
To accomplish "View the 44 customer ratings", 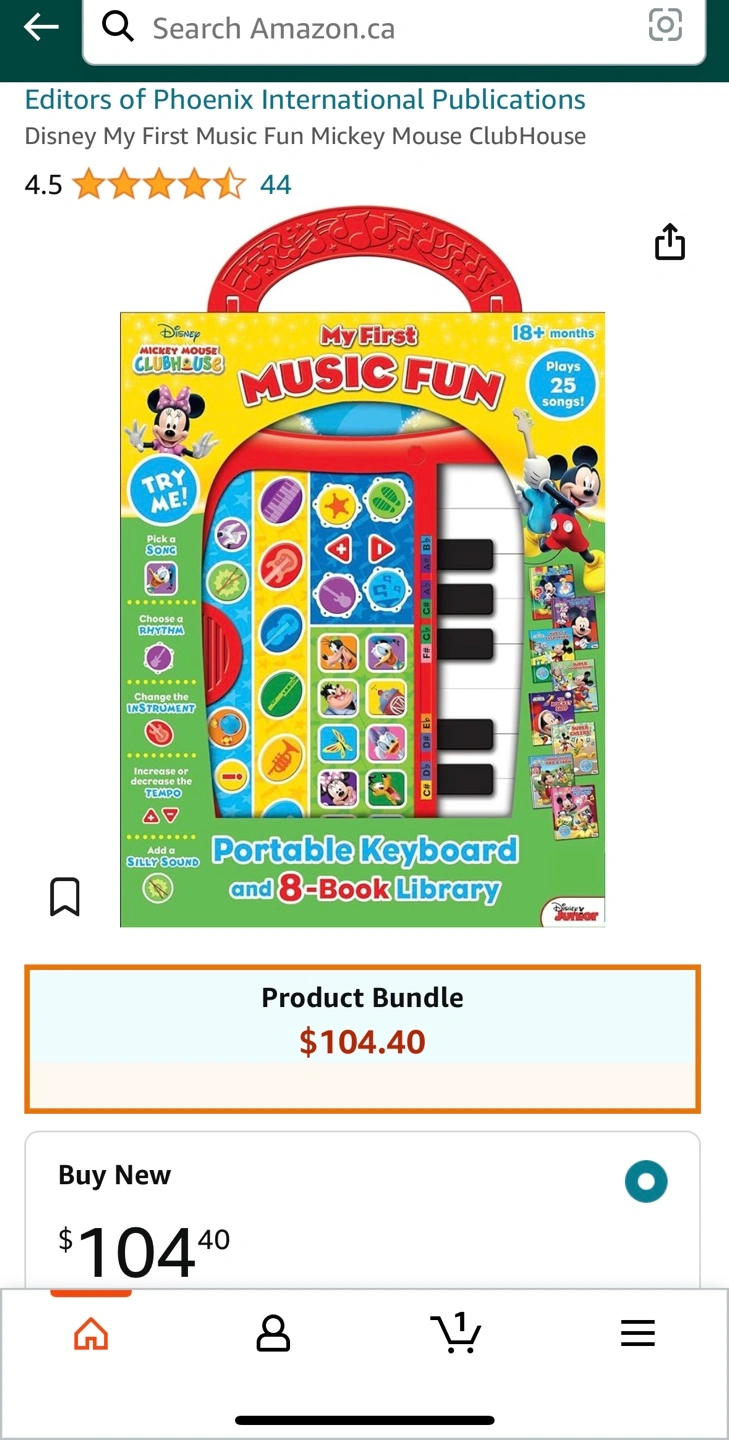I will point(275,185).
